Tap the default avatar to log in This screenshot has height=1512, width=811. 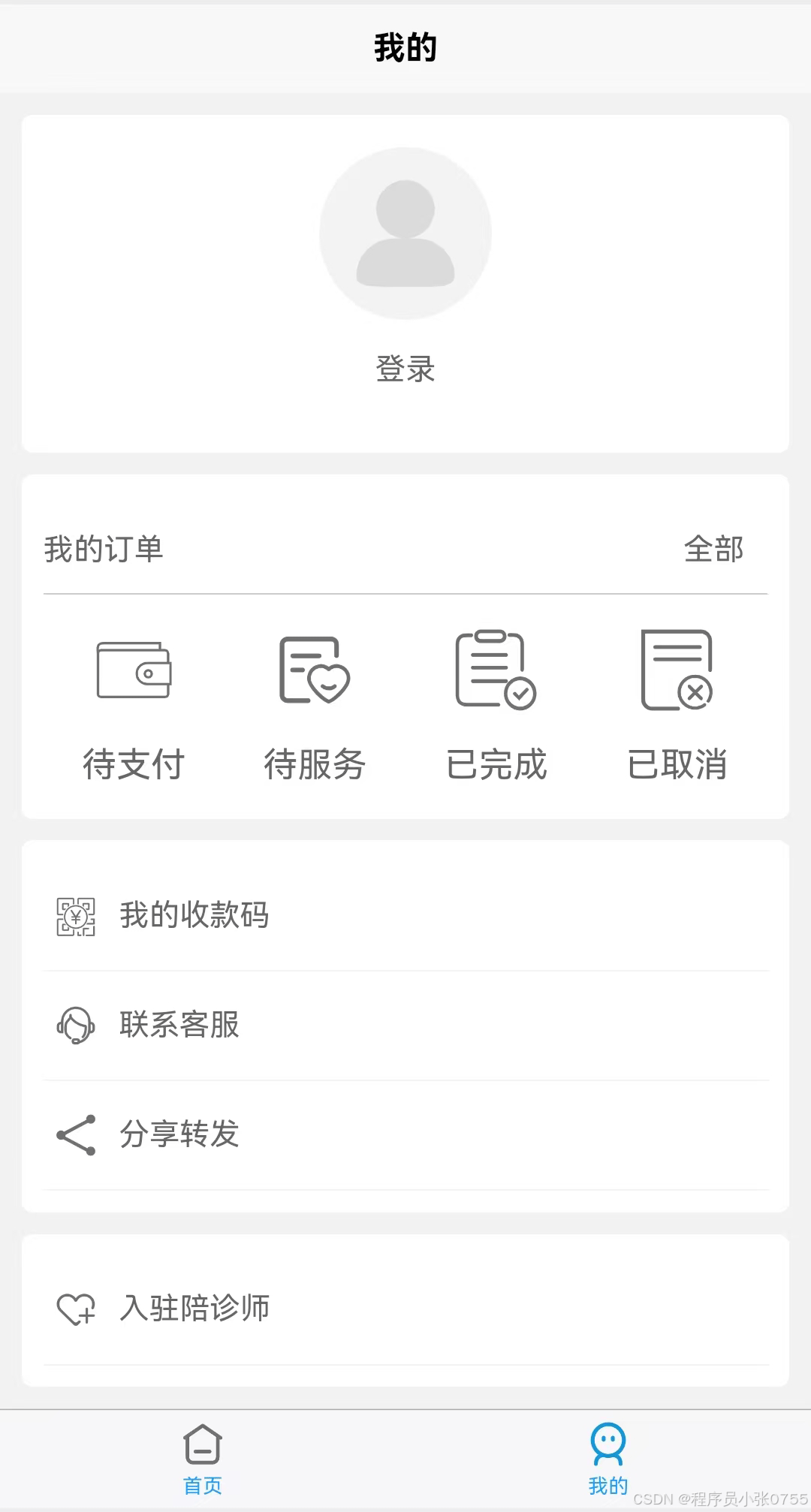(405, 233)
